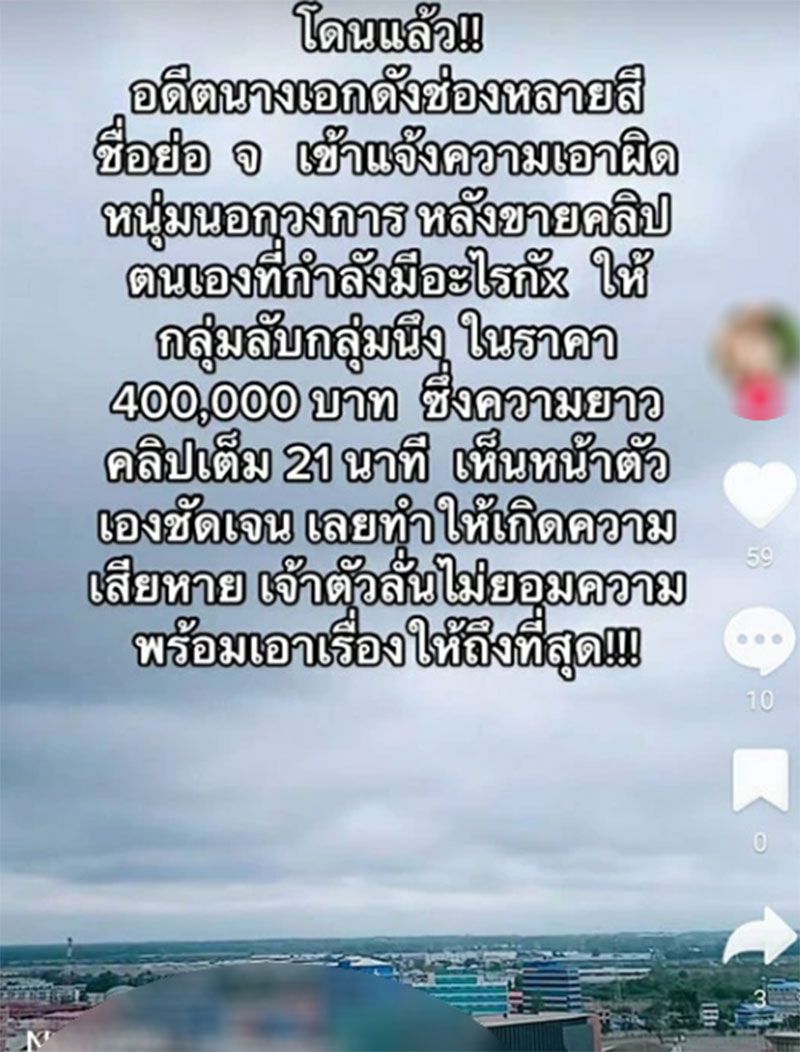This screenshot has height=1052, width=800.
Task: Like this video with the heart
Action: pyautogui.click(x=759, y=495)
